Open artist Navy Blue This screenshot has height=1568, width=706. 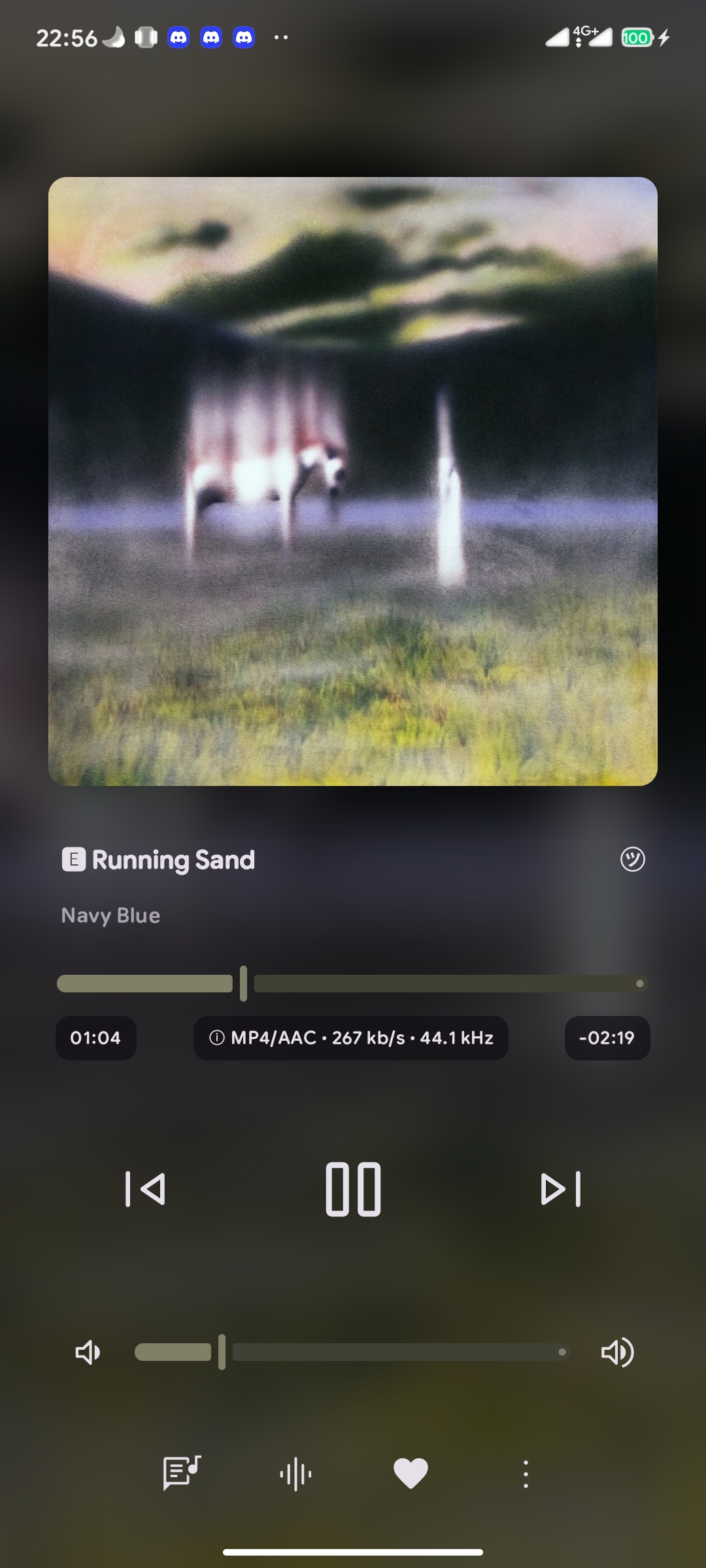[x=110, y=915]
